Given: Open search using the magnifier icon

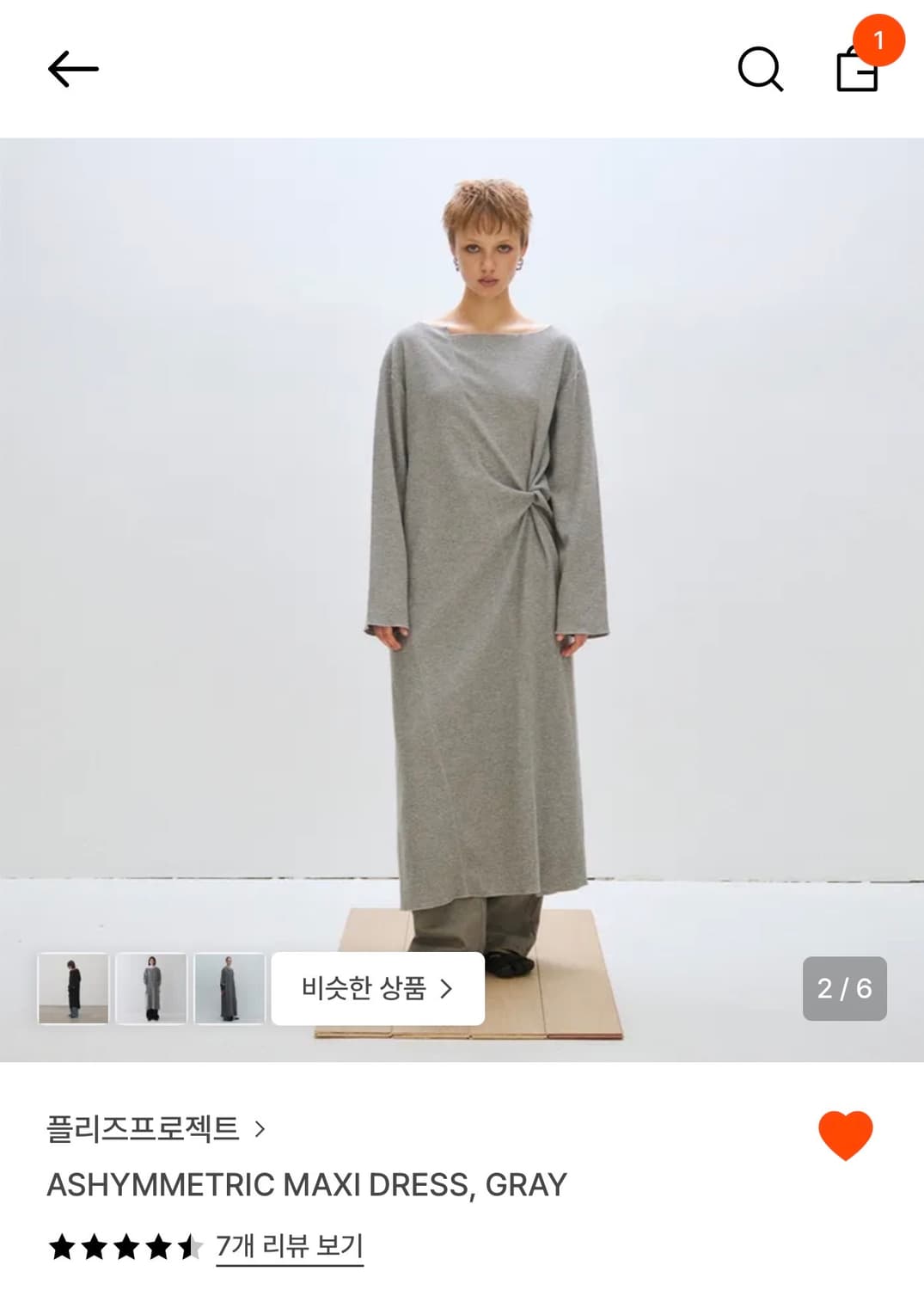Looking at the screenshot, I should click(x=761, y=71).
